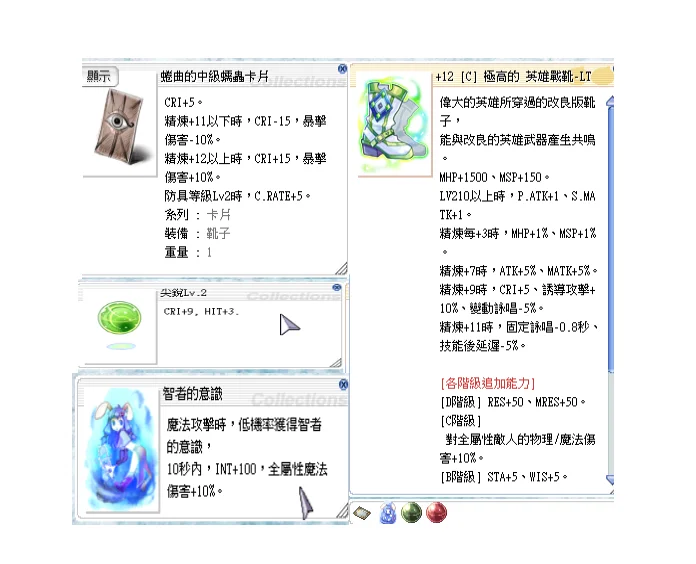Open the card slot icon below the boots
Image resolution: width=696 pixels, height=564 pixels.
362,513
